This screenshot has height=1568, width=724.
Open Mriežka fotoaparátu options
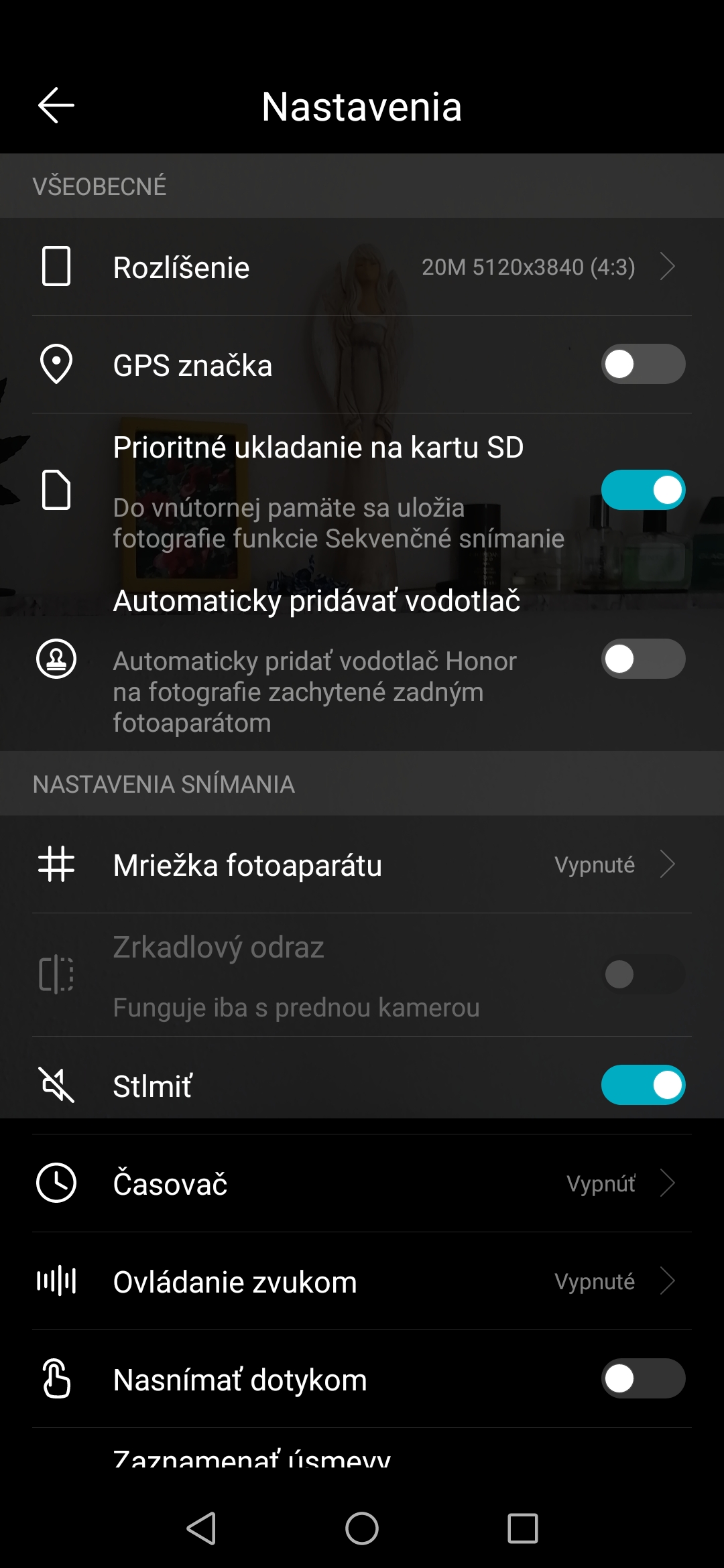tap(362, 864)
